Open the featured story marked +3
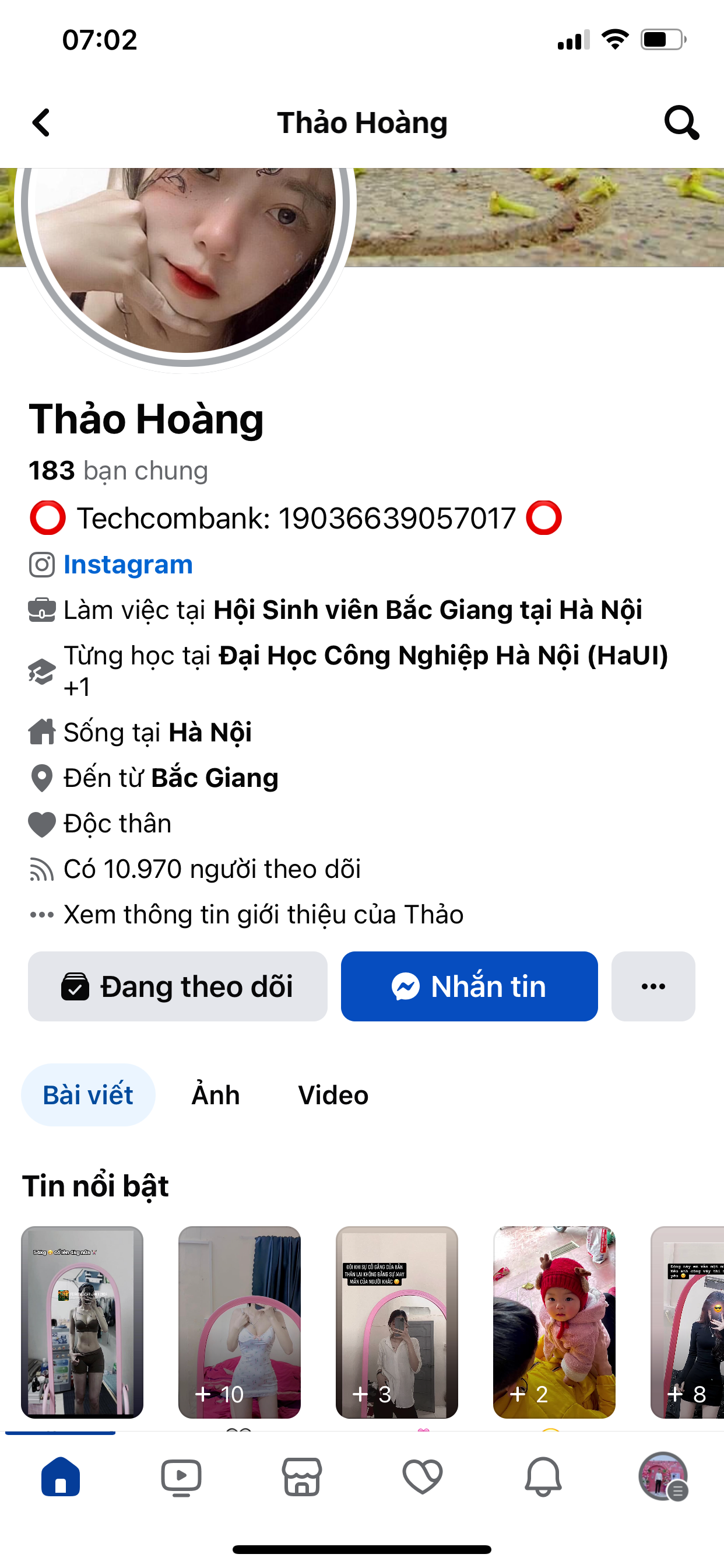 [x=396, y=1321]
